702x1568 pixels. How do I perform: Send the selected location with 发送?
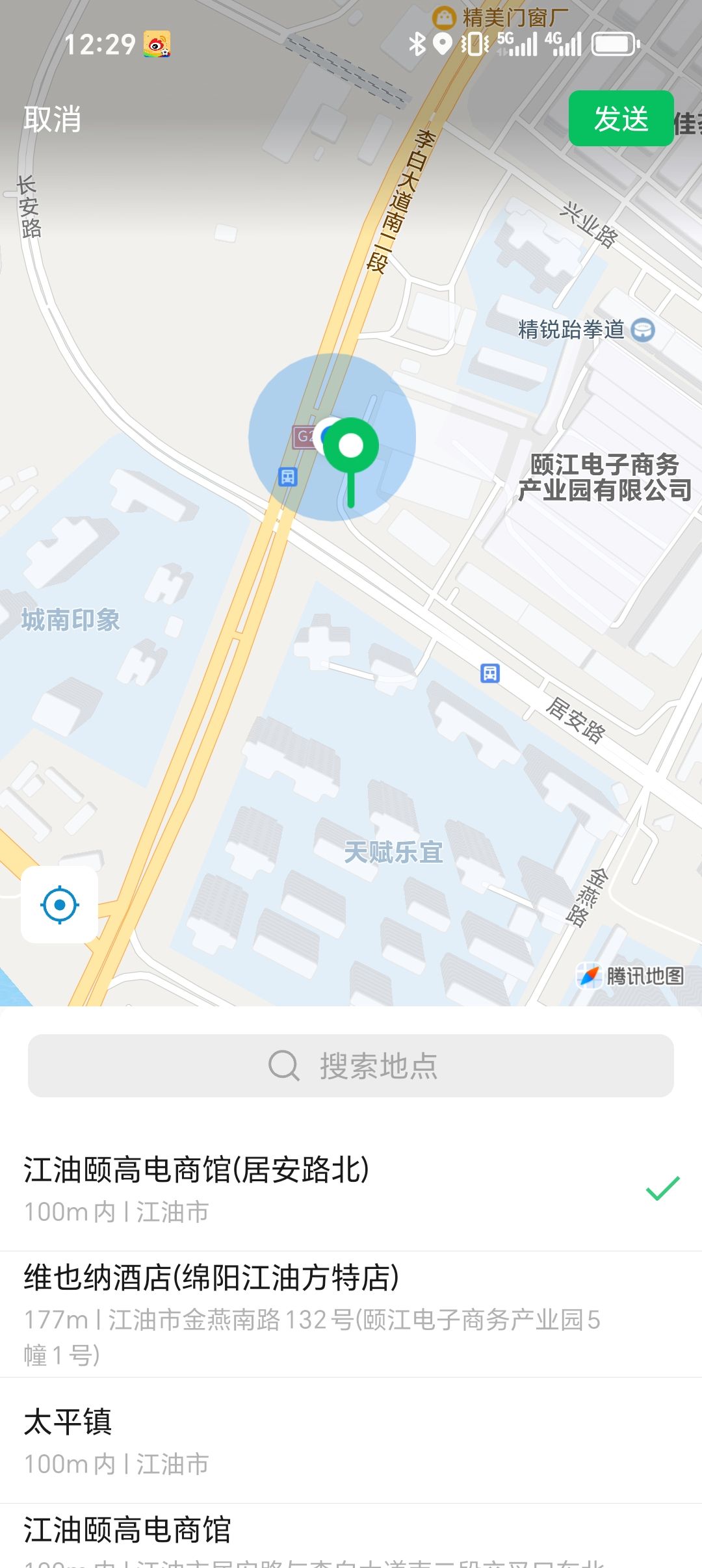[x=621, y=119]
